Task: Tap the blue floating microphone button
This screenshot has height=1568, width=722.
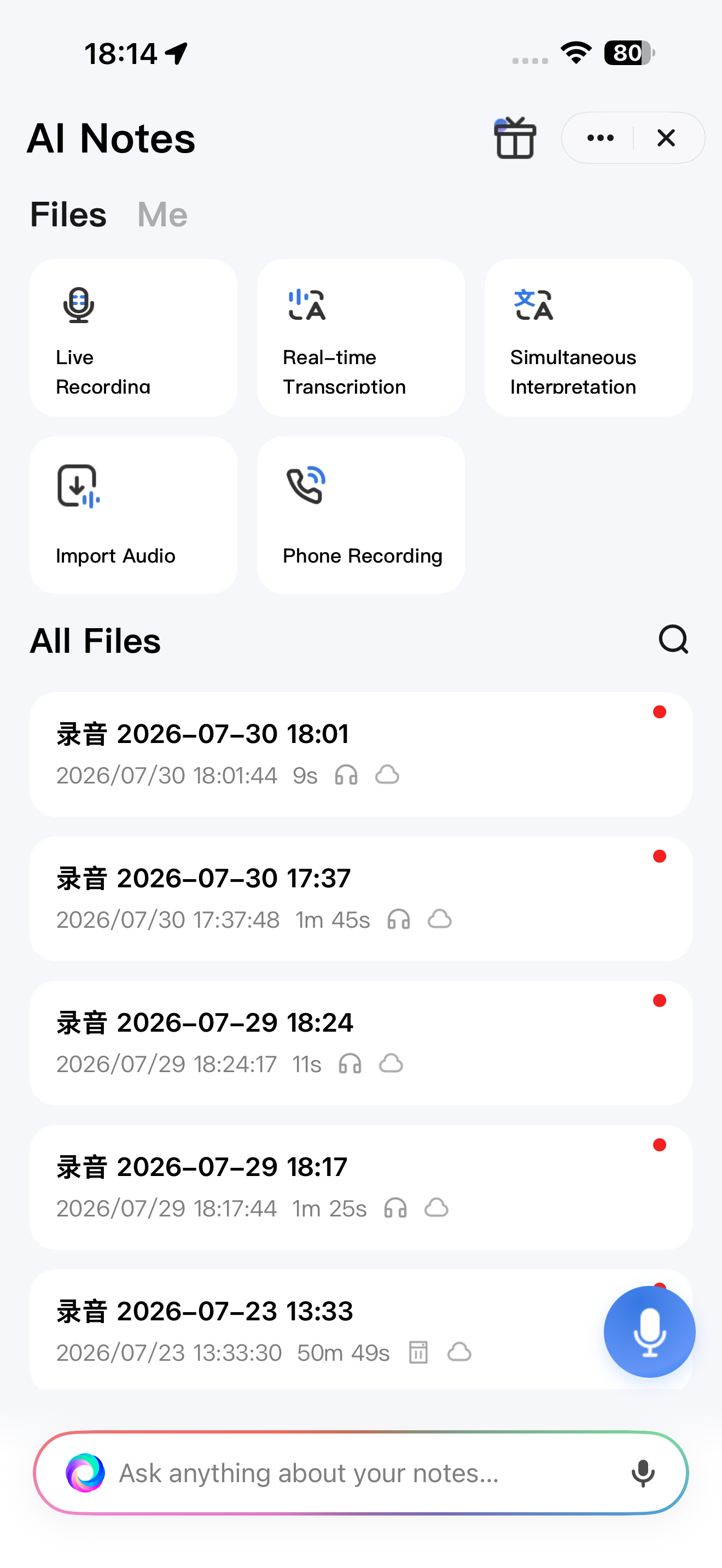Action: [x=649, y=1331]
